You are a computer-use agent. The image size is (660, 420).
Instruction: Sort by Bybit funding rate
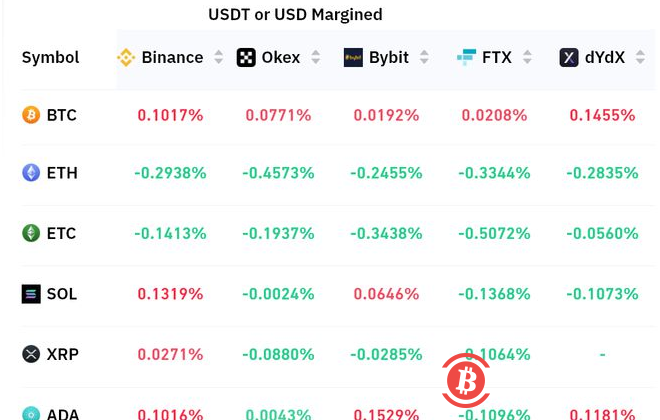point(424,58)
